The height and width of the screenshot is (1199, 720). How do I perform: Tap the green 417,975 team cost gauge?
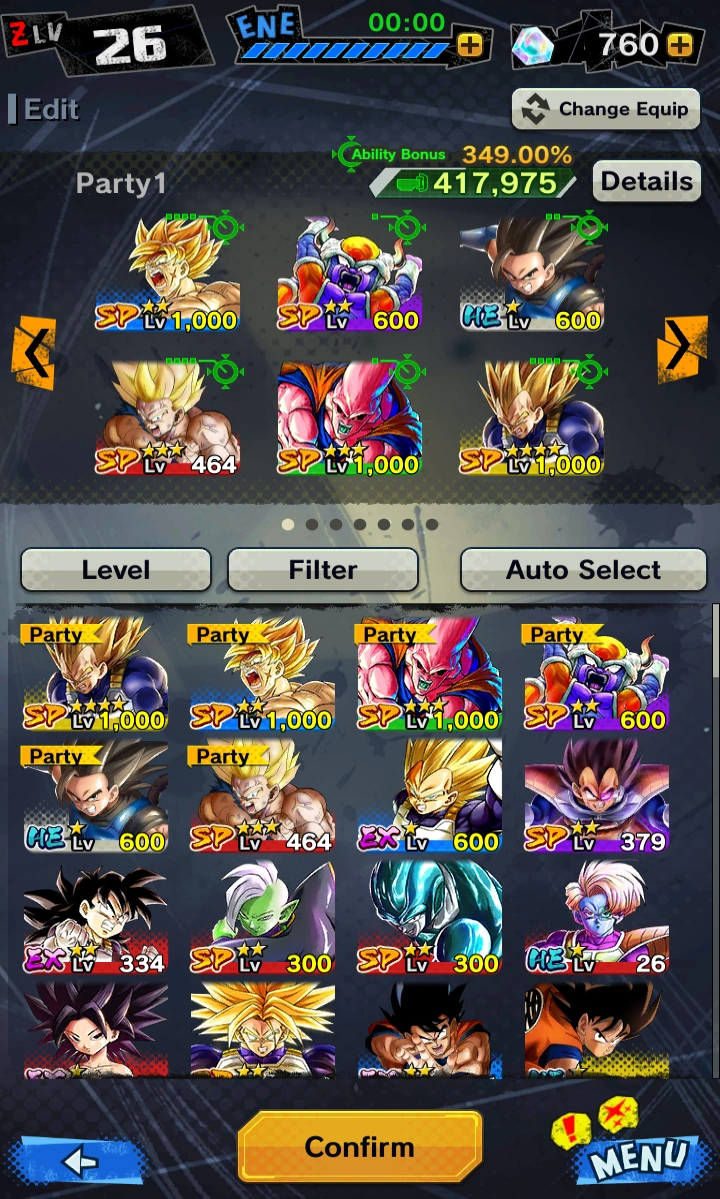(x=470, y=181)
